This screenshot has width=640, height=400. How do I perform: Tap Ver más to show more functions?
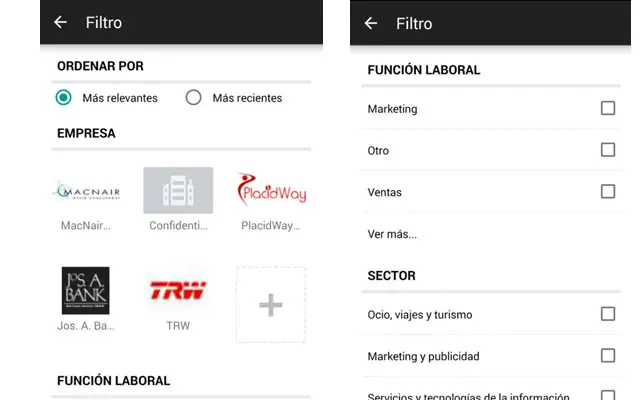pos(392,234)
